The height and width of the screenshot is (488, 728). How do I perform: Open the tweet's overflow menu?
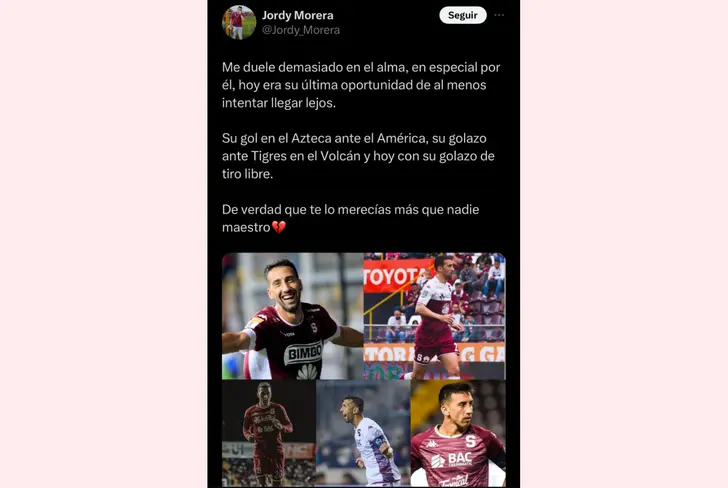[499, 15]
